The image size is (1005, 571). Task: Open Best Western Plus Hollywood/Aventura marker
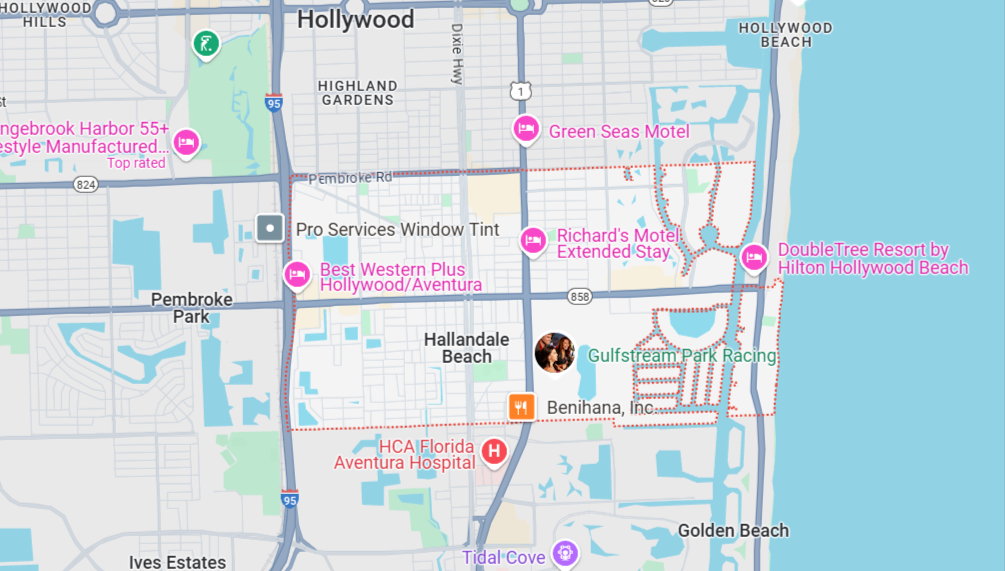[297, 273]
